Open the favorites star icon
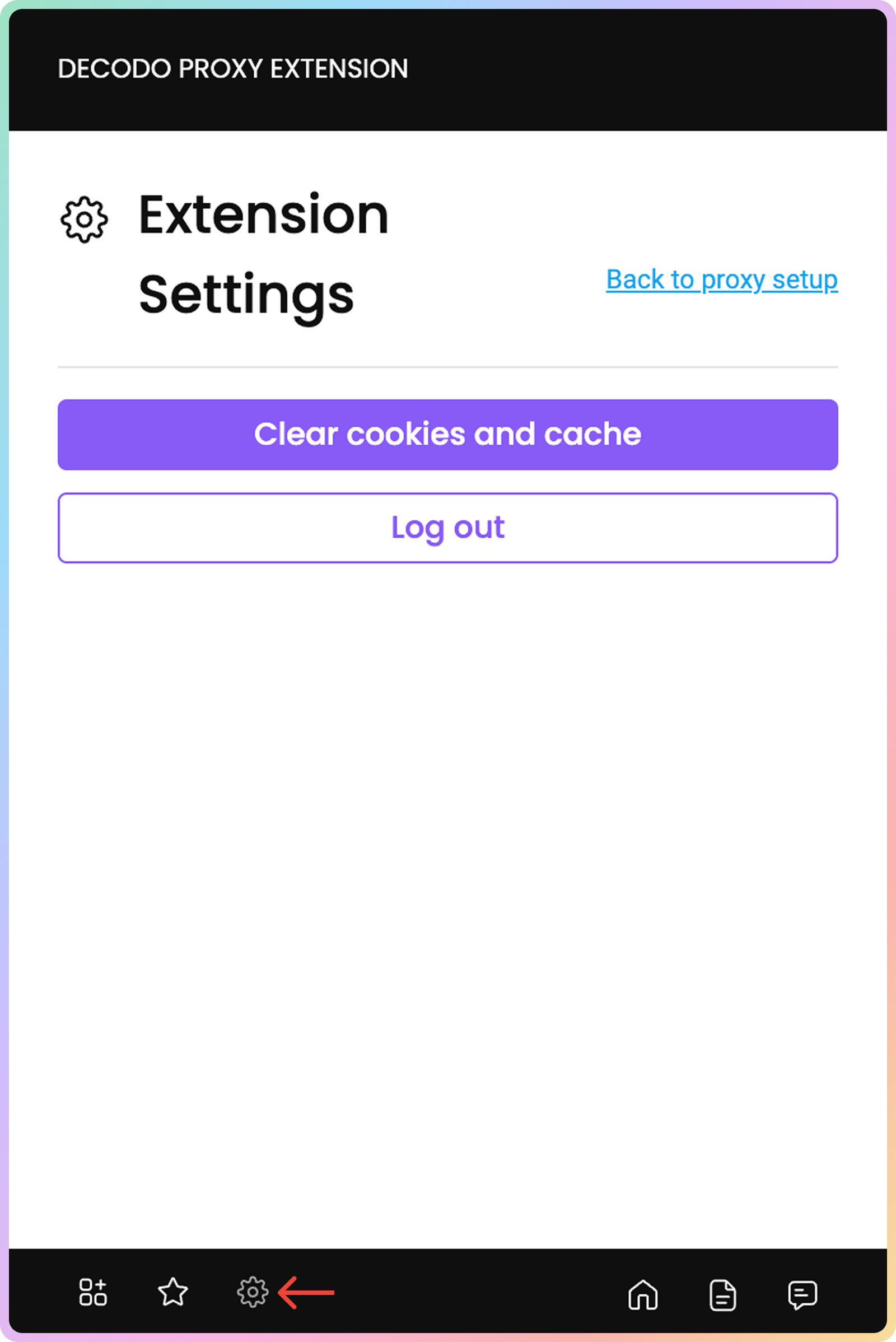The height and width of the screenshot is (1342, 896). tap(172, 1292)
